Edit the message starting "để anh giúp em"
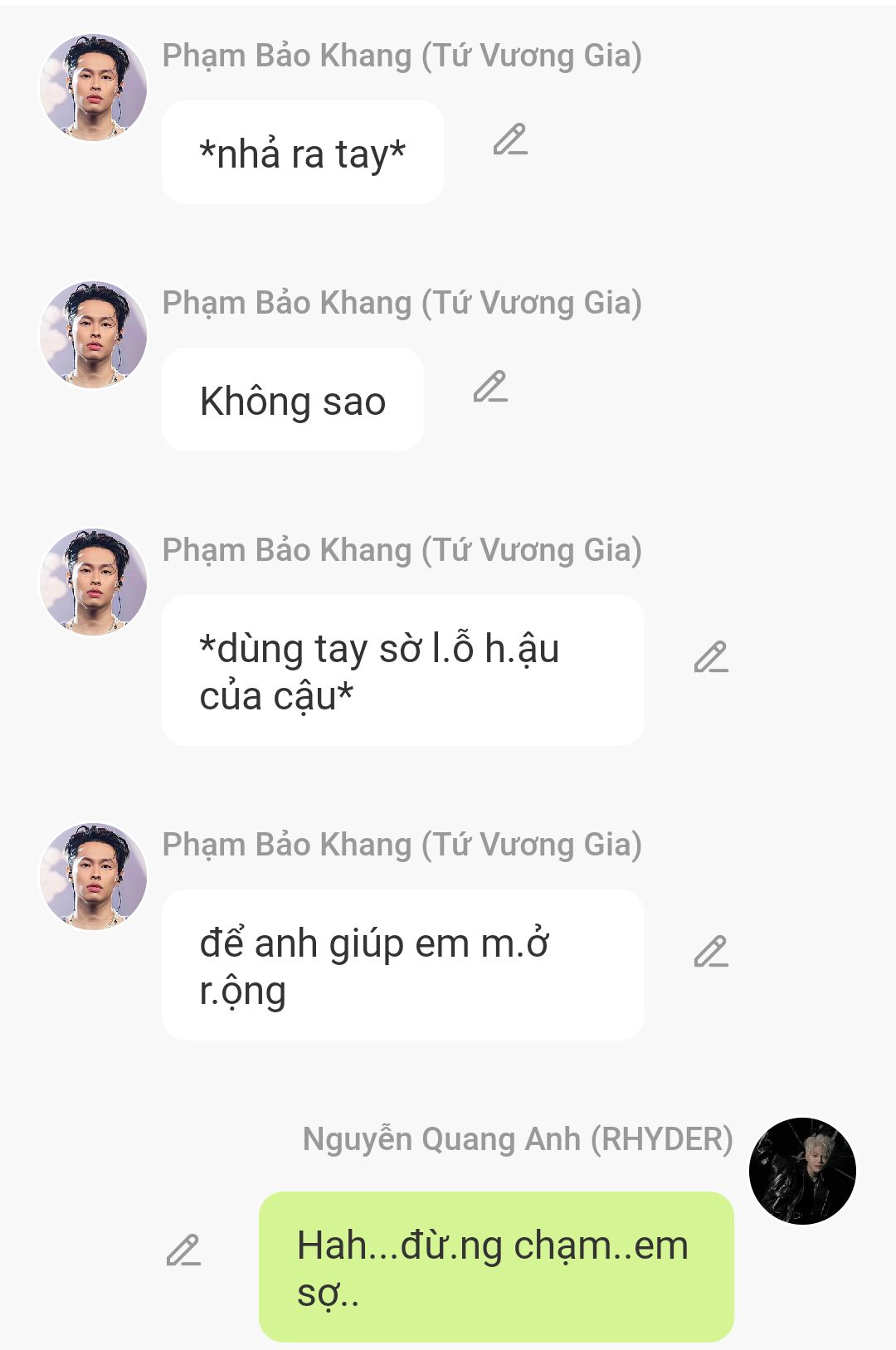896x1350 pixels. [711, 952]
